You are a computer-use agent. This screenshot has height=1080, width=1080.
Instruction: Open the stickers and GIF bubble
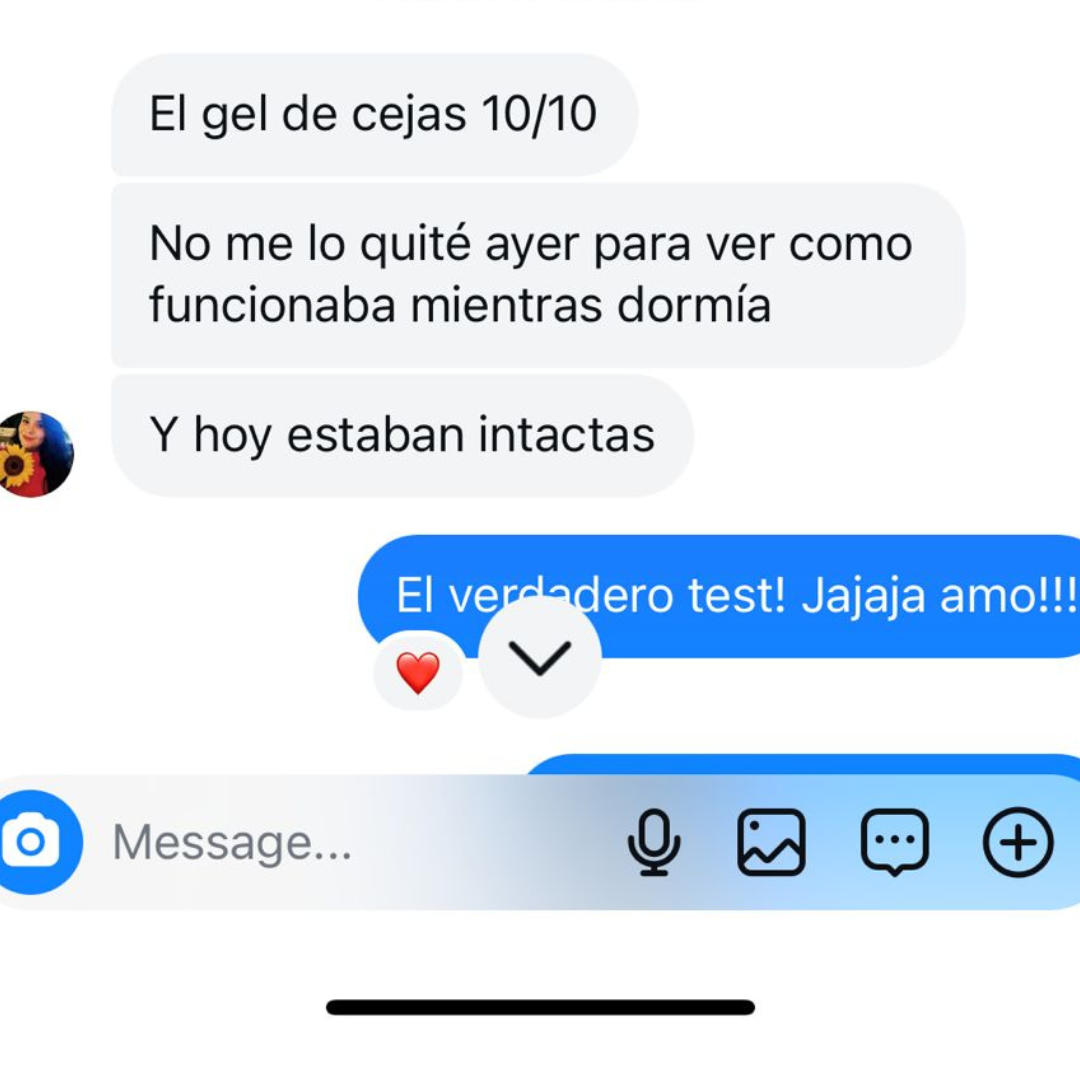coord(894,842)
